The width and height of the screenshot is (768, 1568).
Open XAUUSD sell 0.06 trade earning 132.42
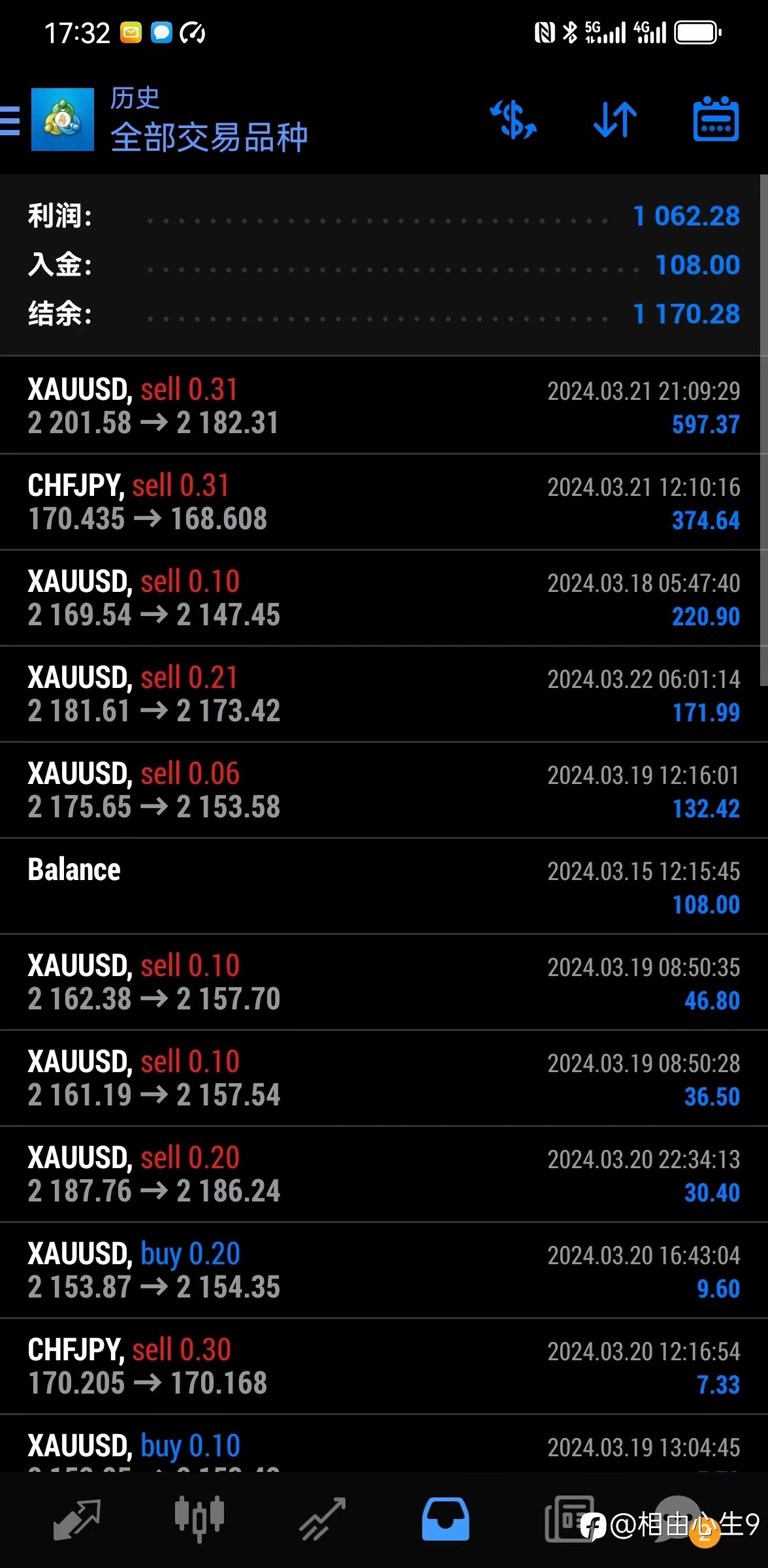(384, 790)
